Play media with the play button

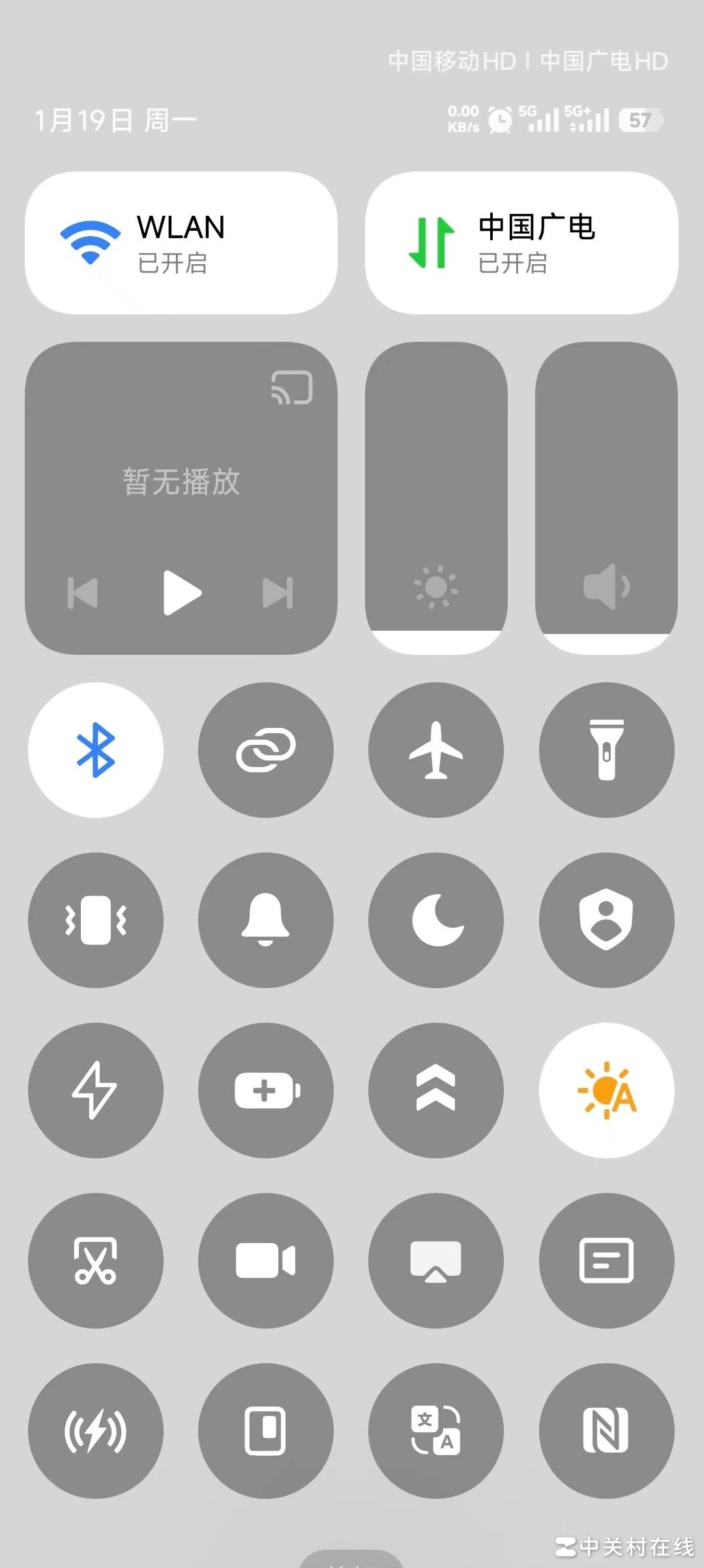click(x=182, y=592)
